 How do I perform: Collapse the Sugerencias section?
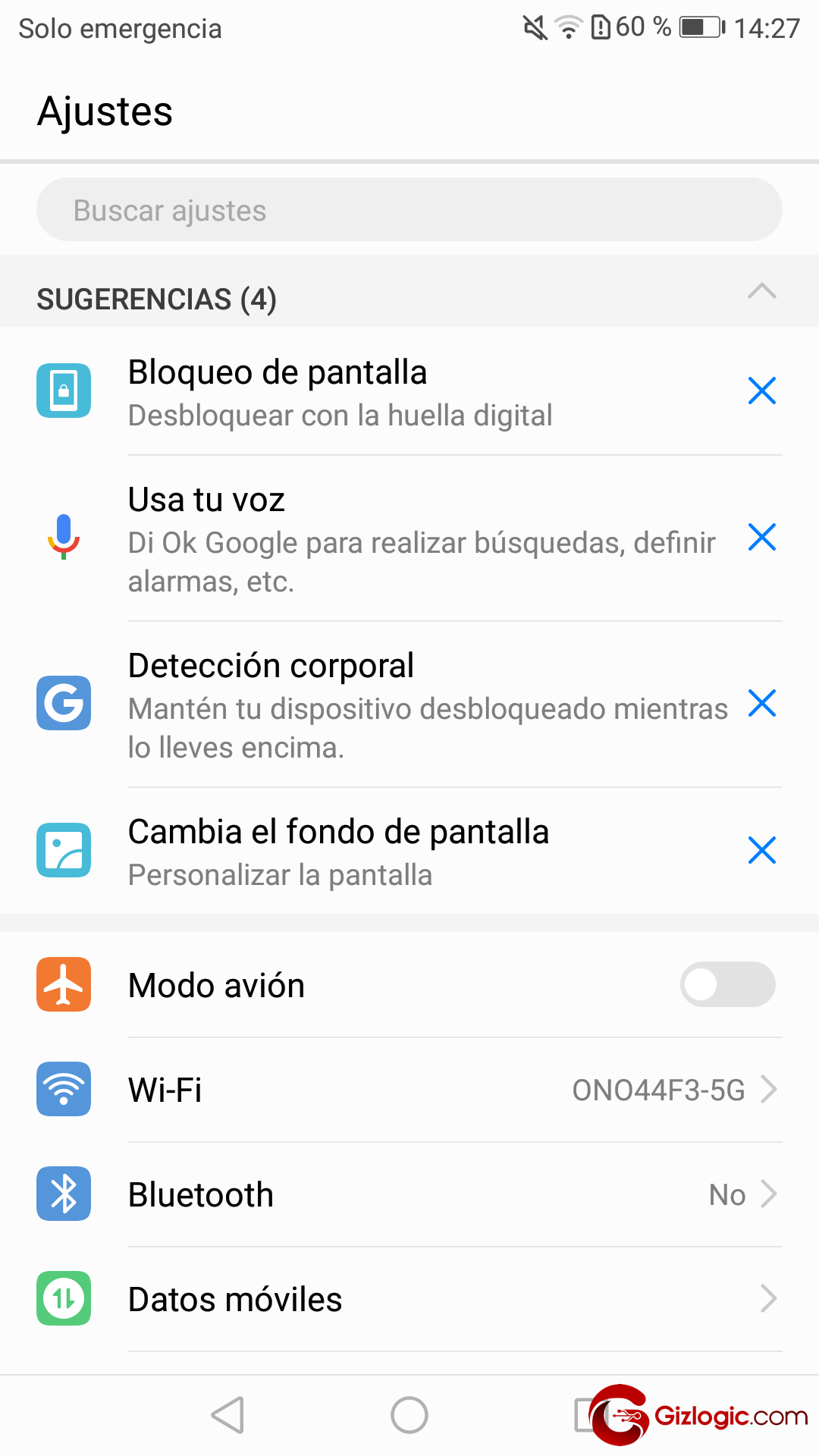point(761,291)
